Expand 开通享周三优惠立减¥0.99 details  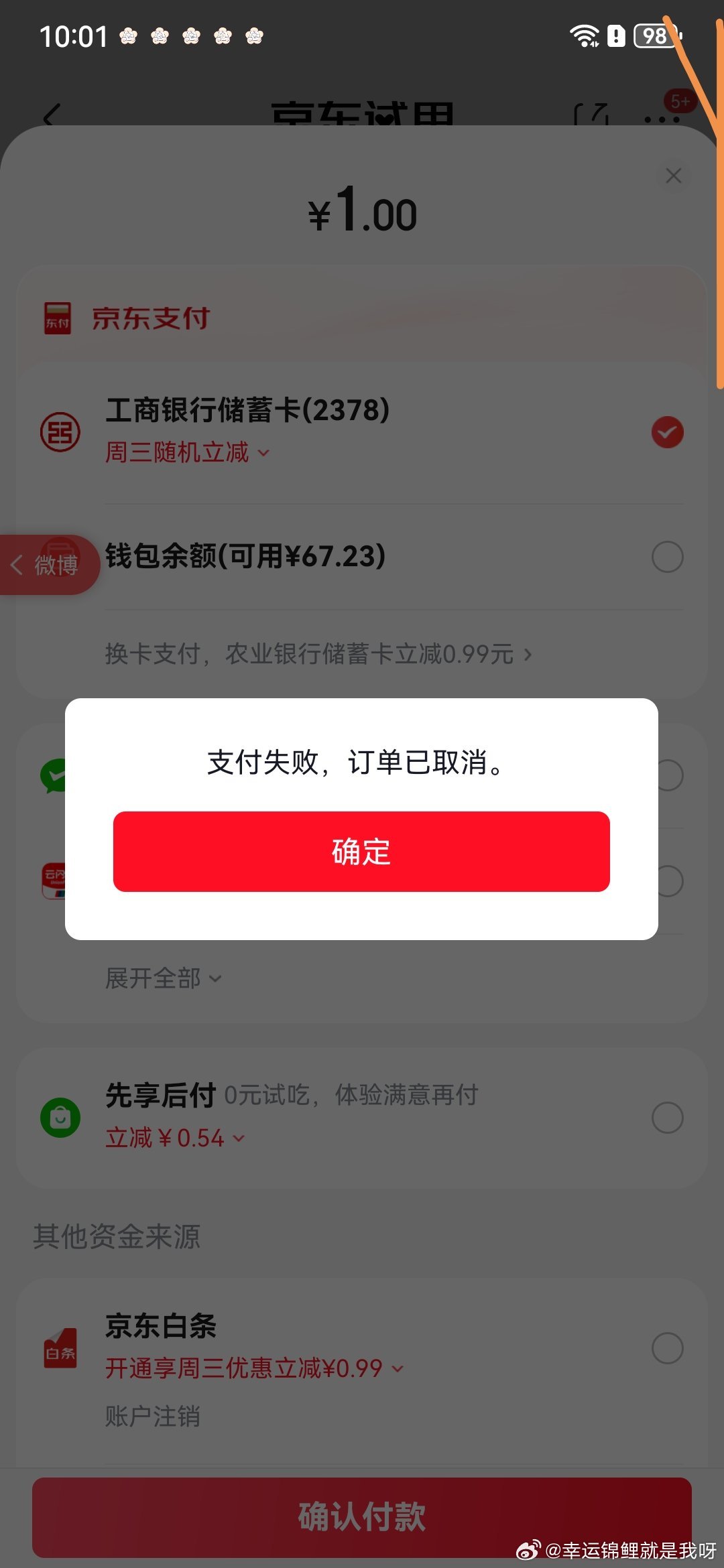(255, 1368)
